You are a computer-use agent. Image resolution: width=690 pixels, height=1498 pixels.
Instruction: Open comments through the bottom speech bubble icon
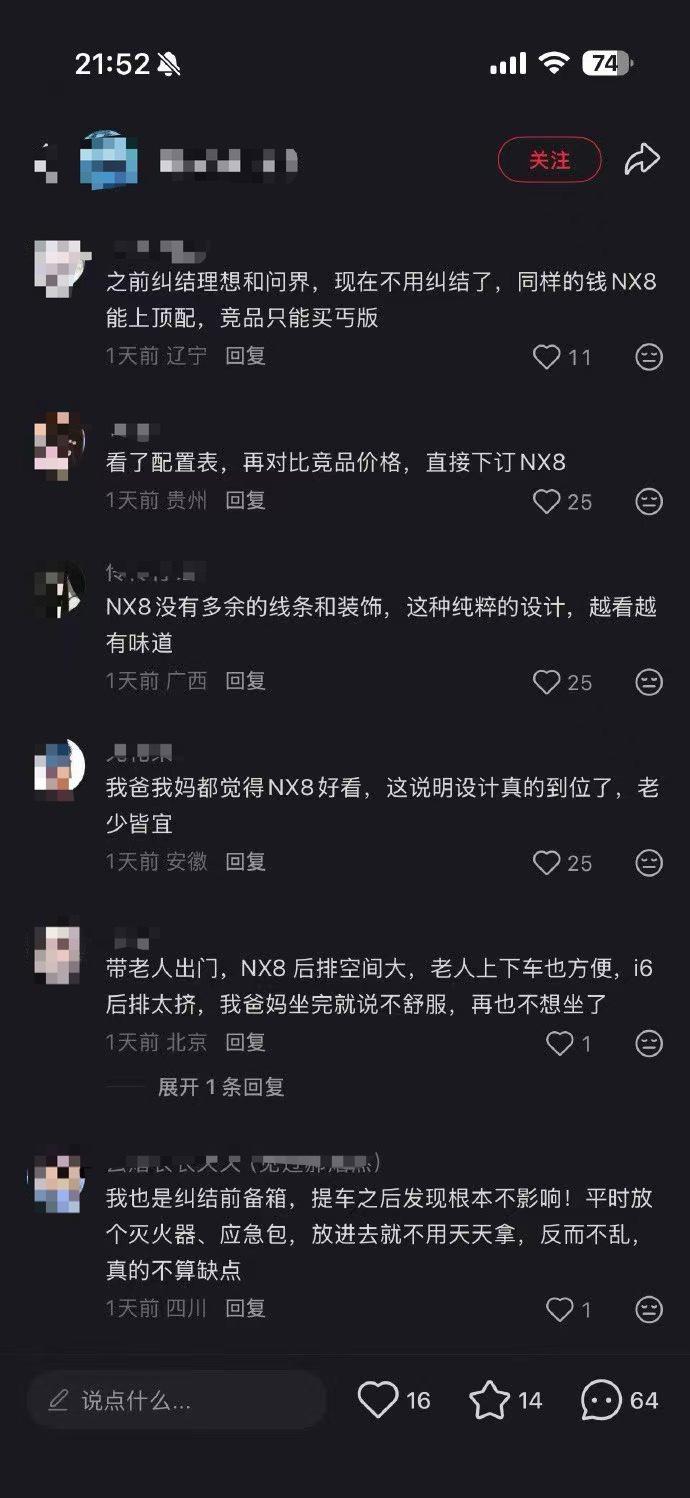coord(601,1400)
